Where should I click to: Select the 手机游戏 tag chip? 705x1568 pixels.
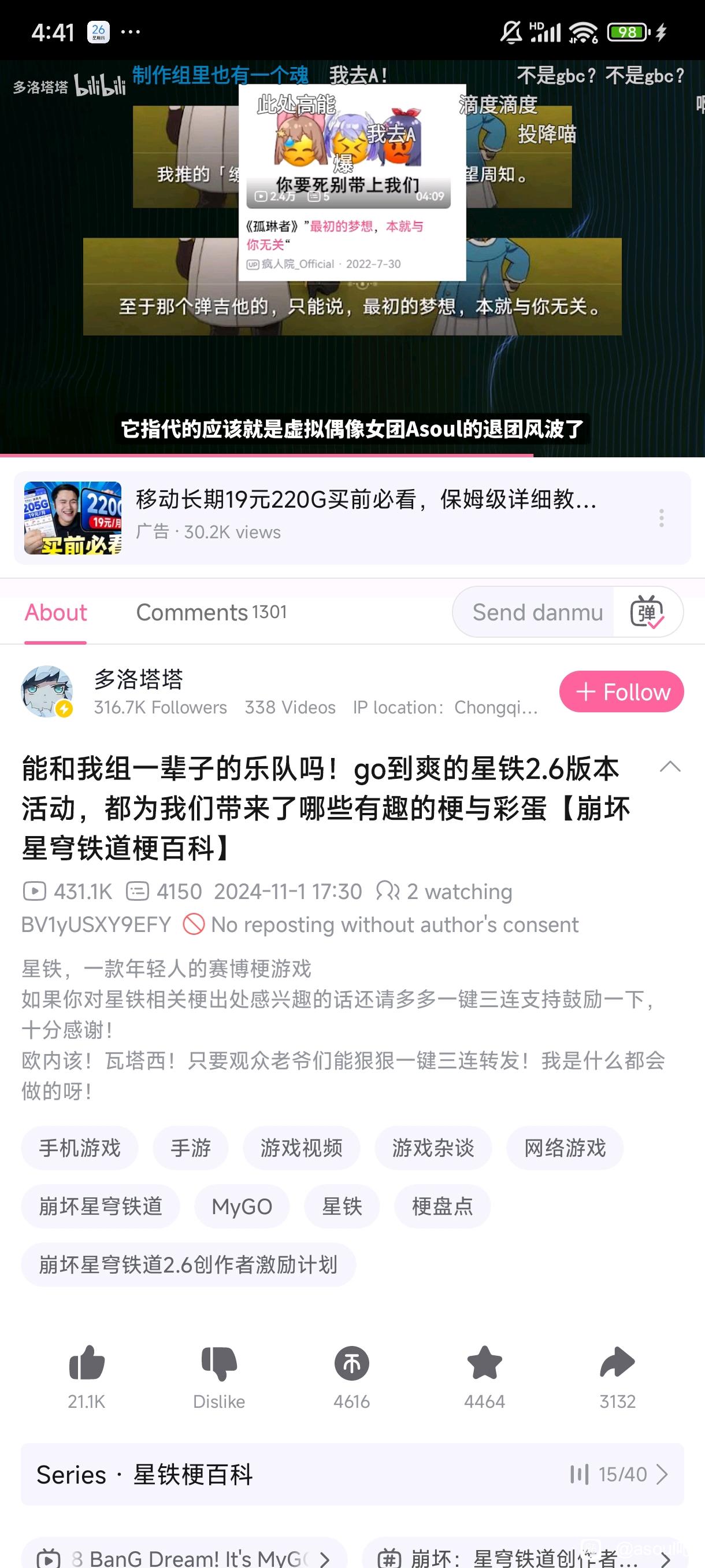[80, 1148]
